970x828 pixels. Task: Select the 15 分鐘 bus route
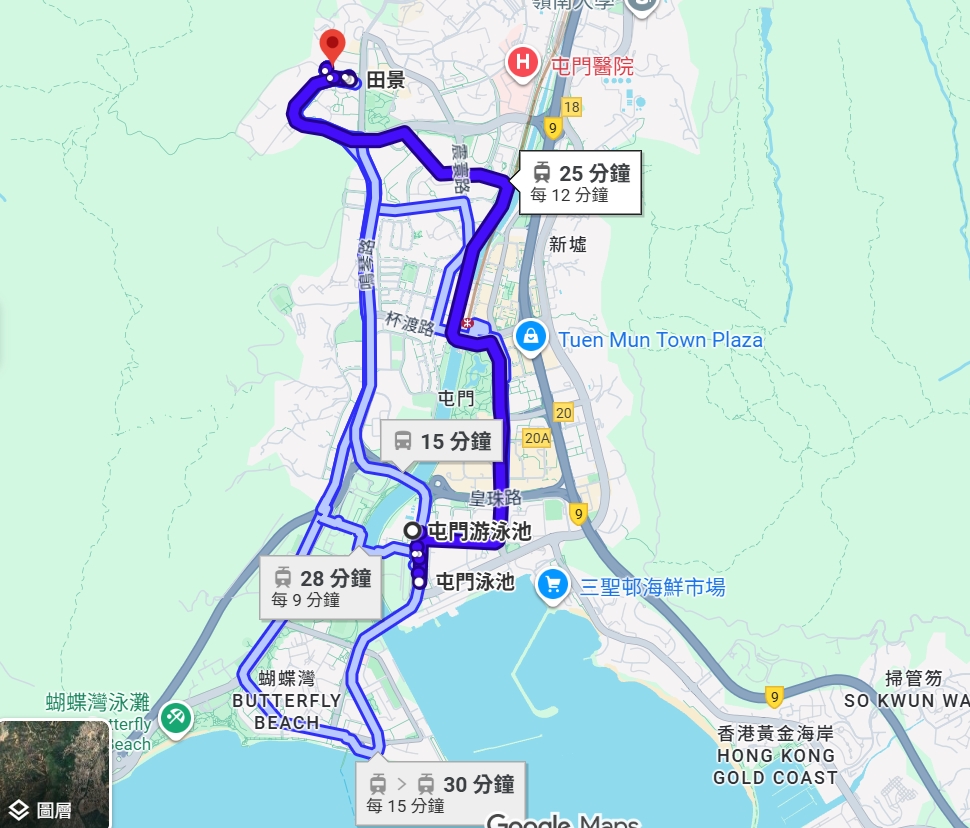pos(441,440)
